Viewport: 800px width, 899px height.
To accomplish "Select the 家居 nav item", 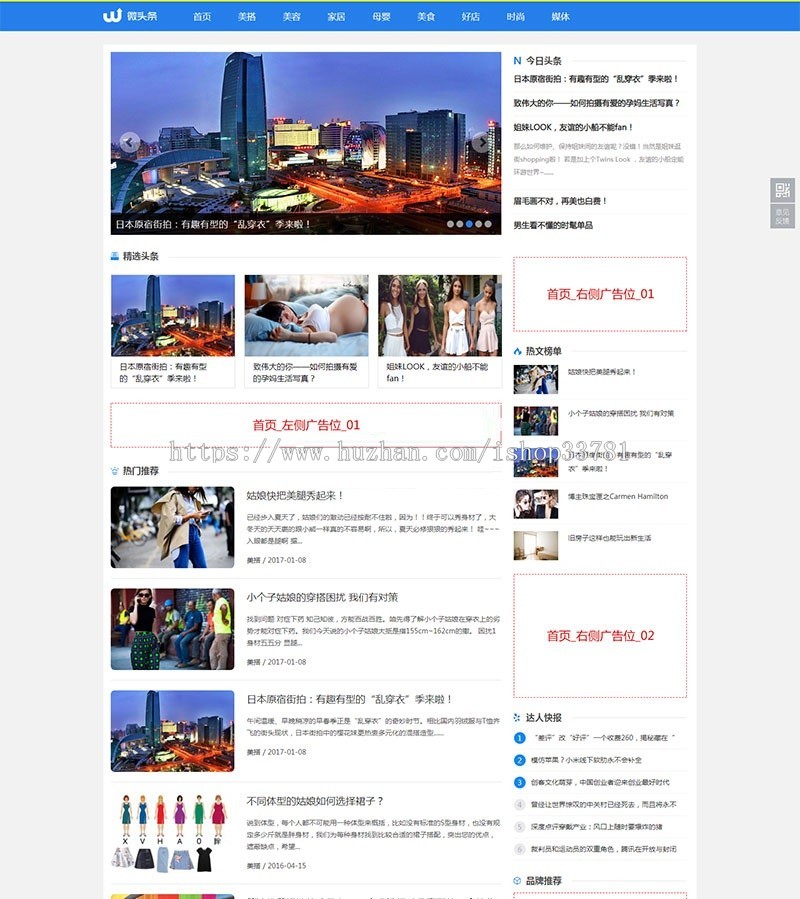I will (336, 17).
